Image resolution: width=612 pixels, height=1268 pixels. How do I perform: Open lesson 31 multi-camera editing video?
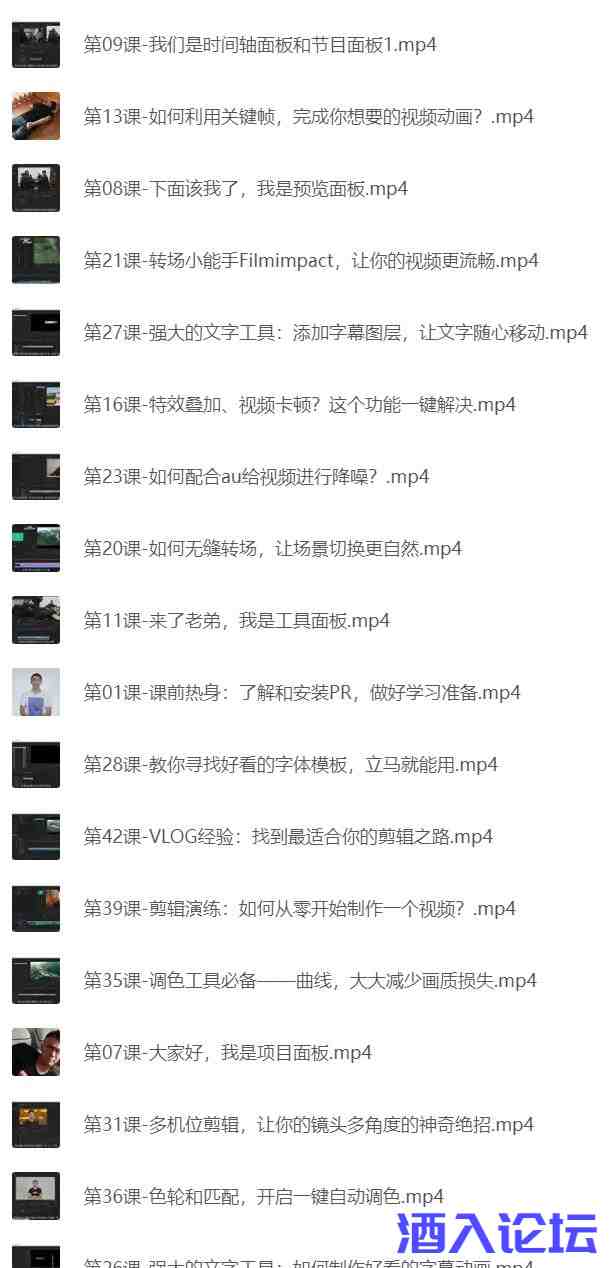point(308,1125)
